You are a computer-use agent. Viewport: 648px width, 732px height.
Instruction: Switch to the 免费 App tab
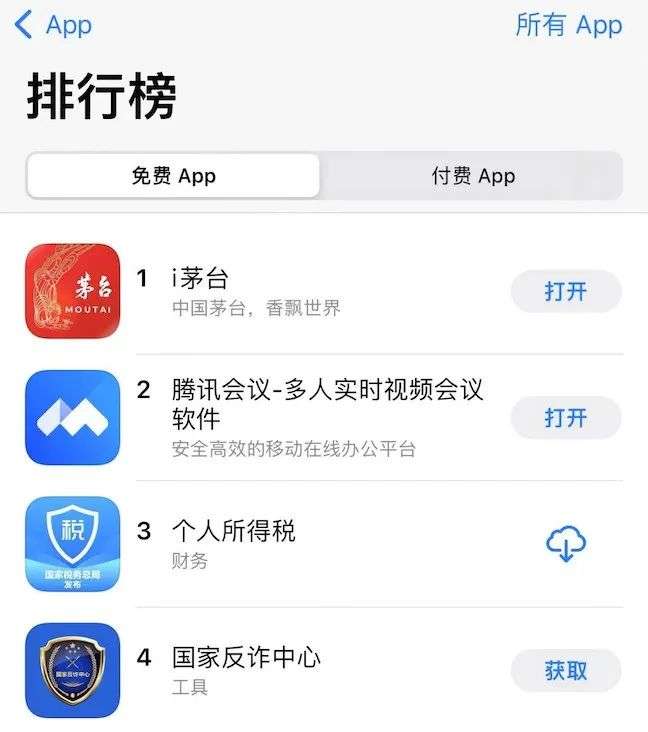[173, 176]
